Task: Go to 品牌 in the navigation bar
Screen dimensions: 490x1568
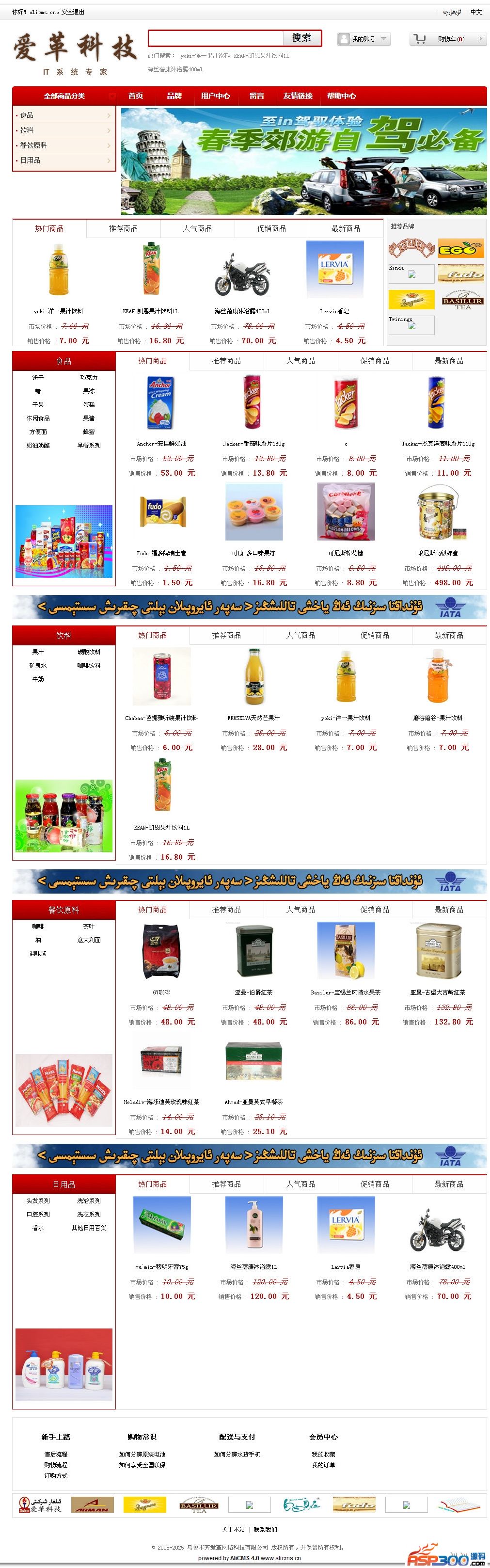Action: pos(174,96)
